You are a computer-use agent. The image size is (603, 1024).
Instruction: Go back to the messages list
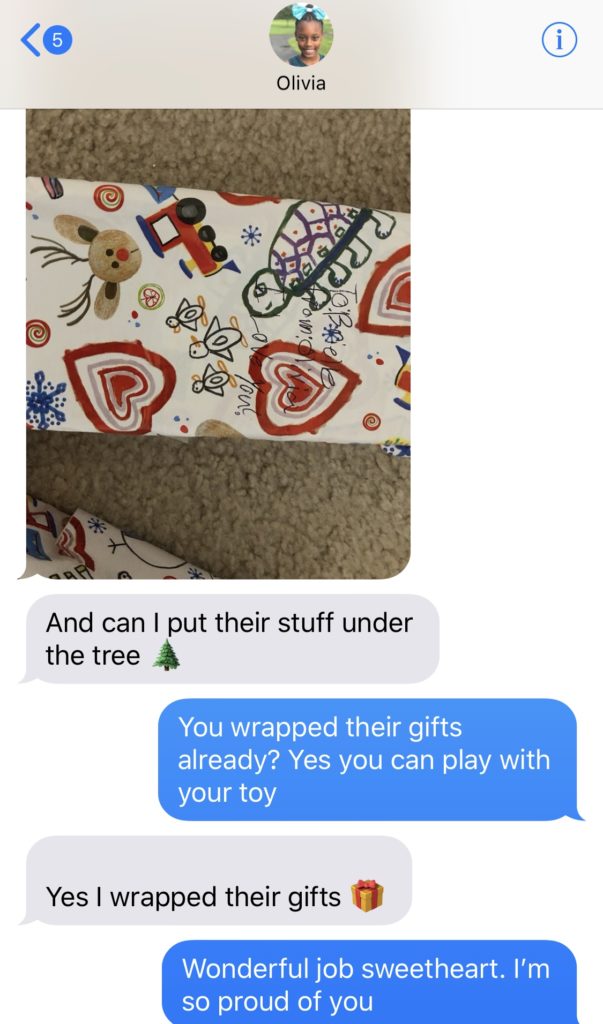coord(45,41)
